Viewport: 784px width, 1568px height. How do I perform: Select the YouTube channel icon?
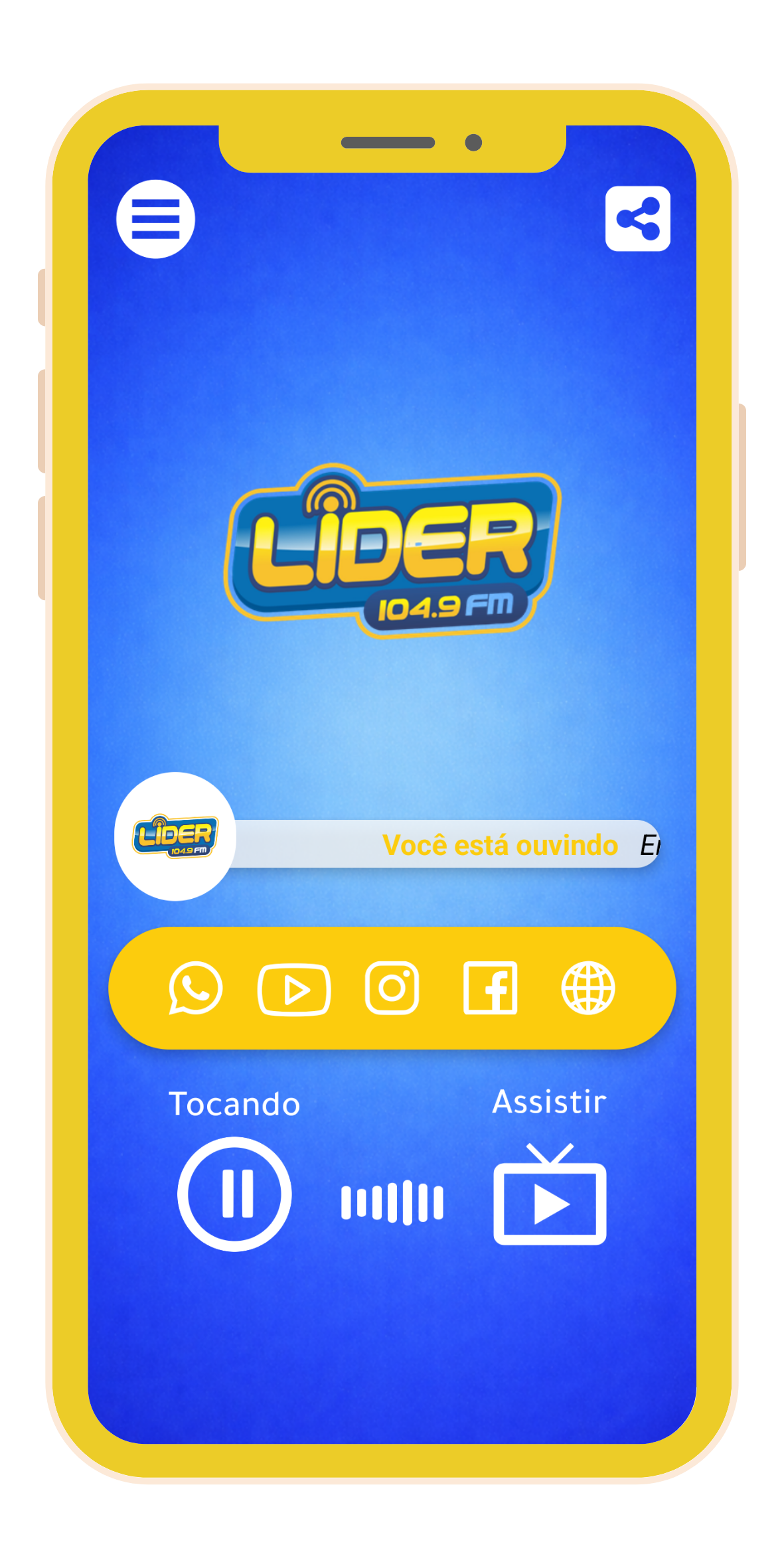pyautogui.click(x=295, y=988)
